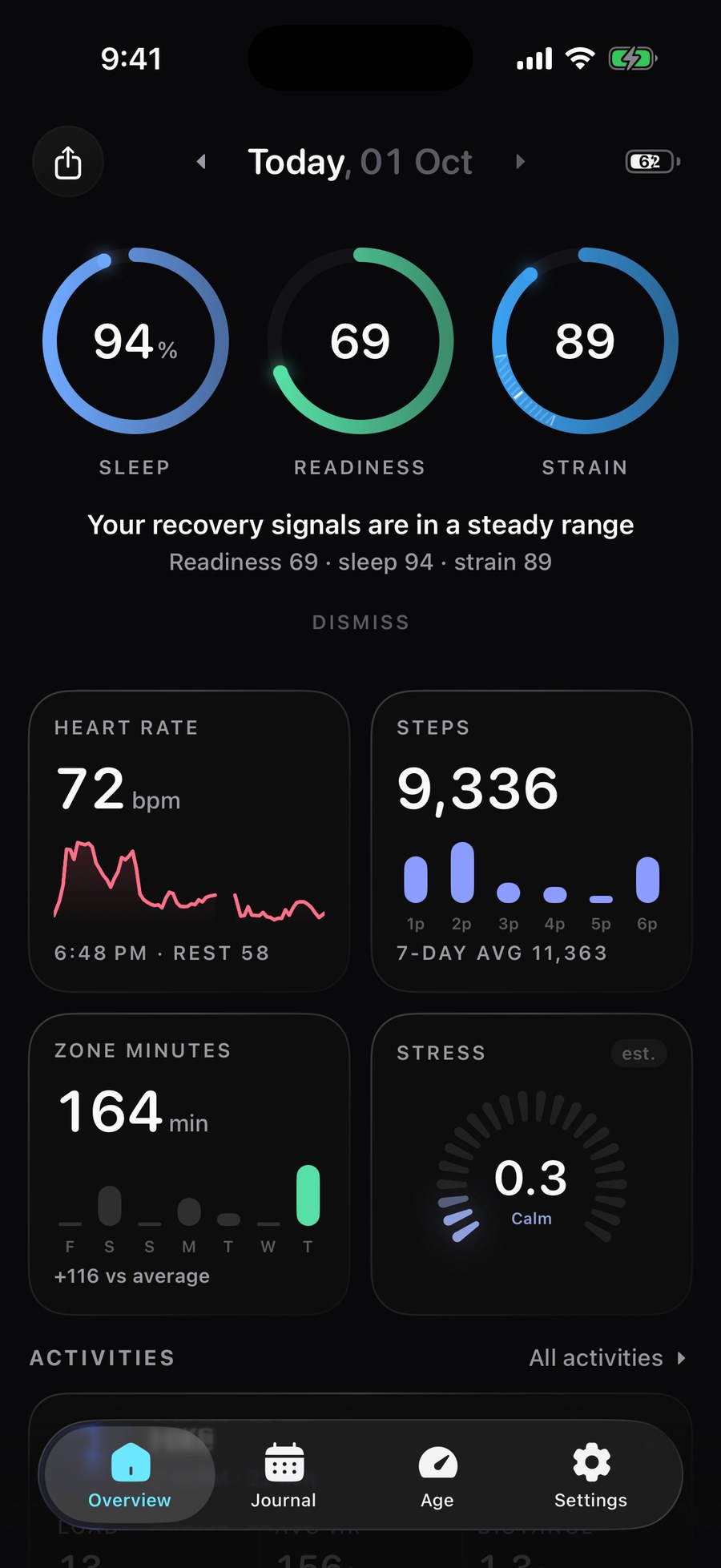This screenshot has height=1568, width=721.
Task: Go to the previous day
Action: (x=201, y=162)
